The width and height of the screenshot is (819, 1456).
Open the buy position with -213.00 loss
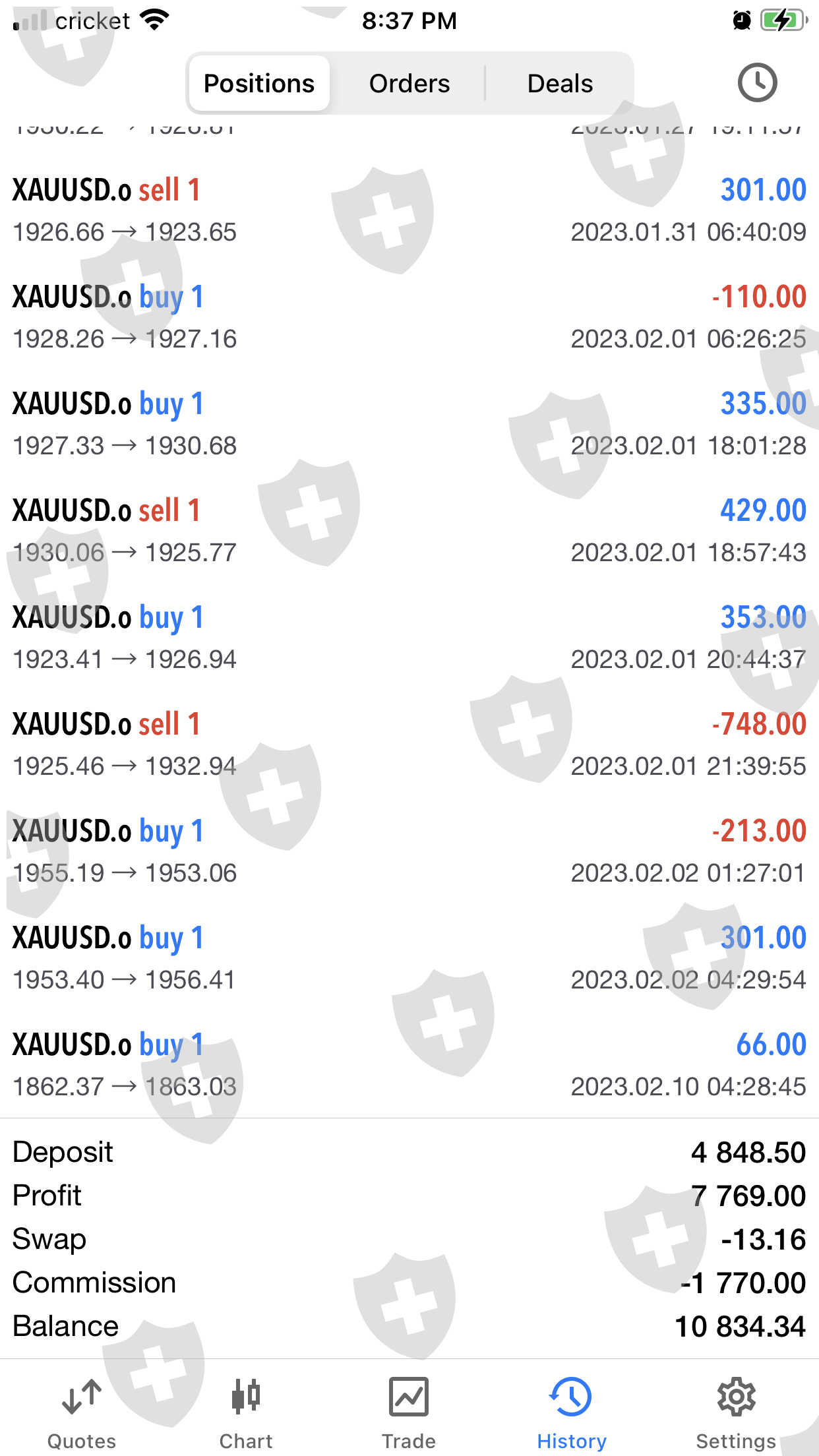pyautogui.click(x=409, y=851)
